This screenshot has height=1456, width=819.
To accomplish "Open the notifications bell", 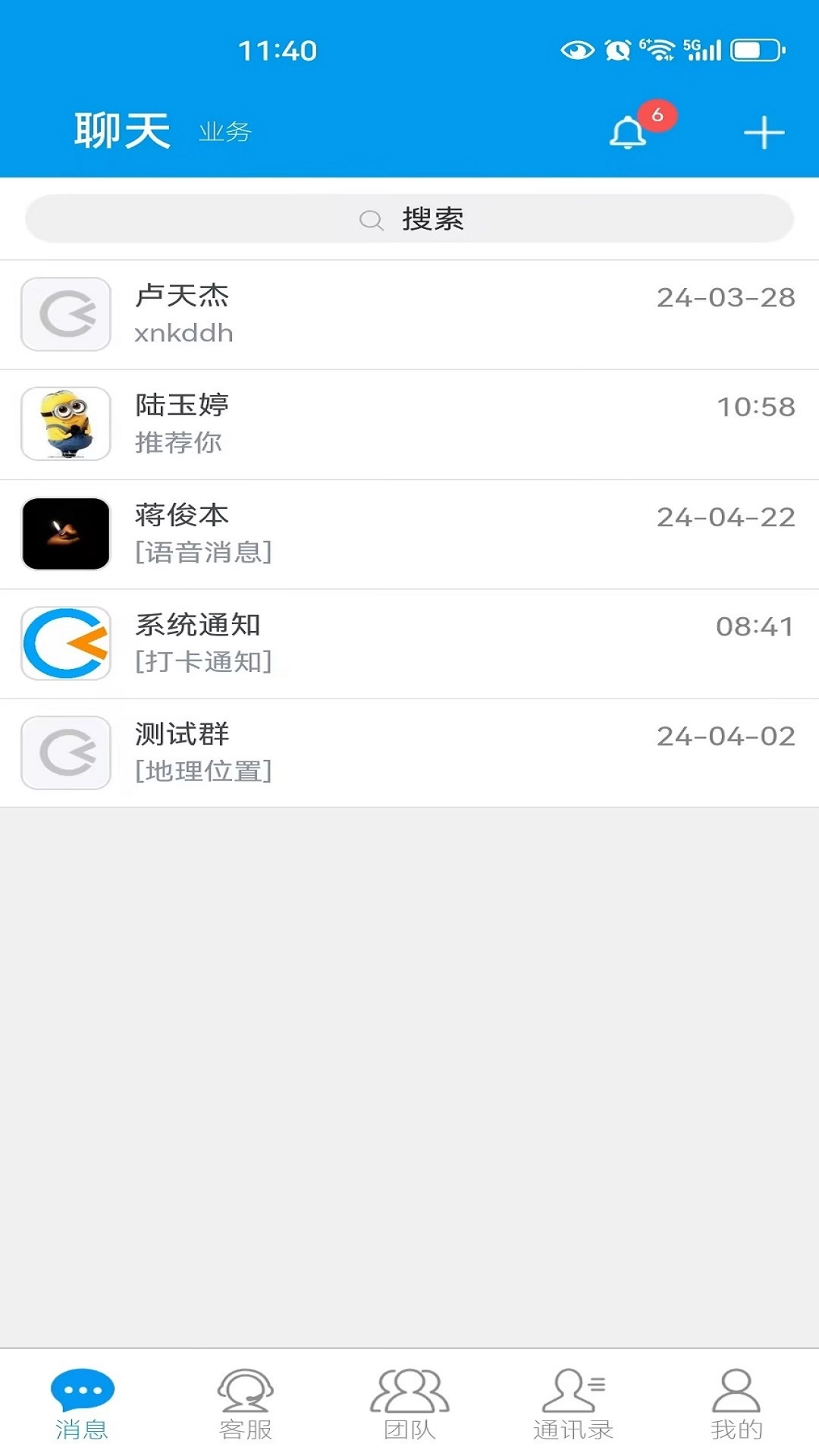I will 629,133.
